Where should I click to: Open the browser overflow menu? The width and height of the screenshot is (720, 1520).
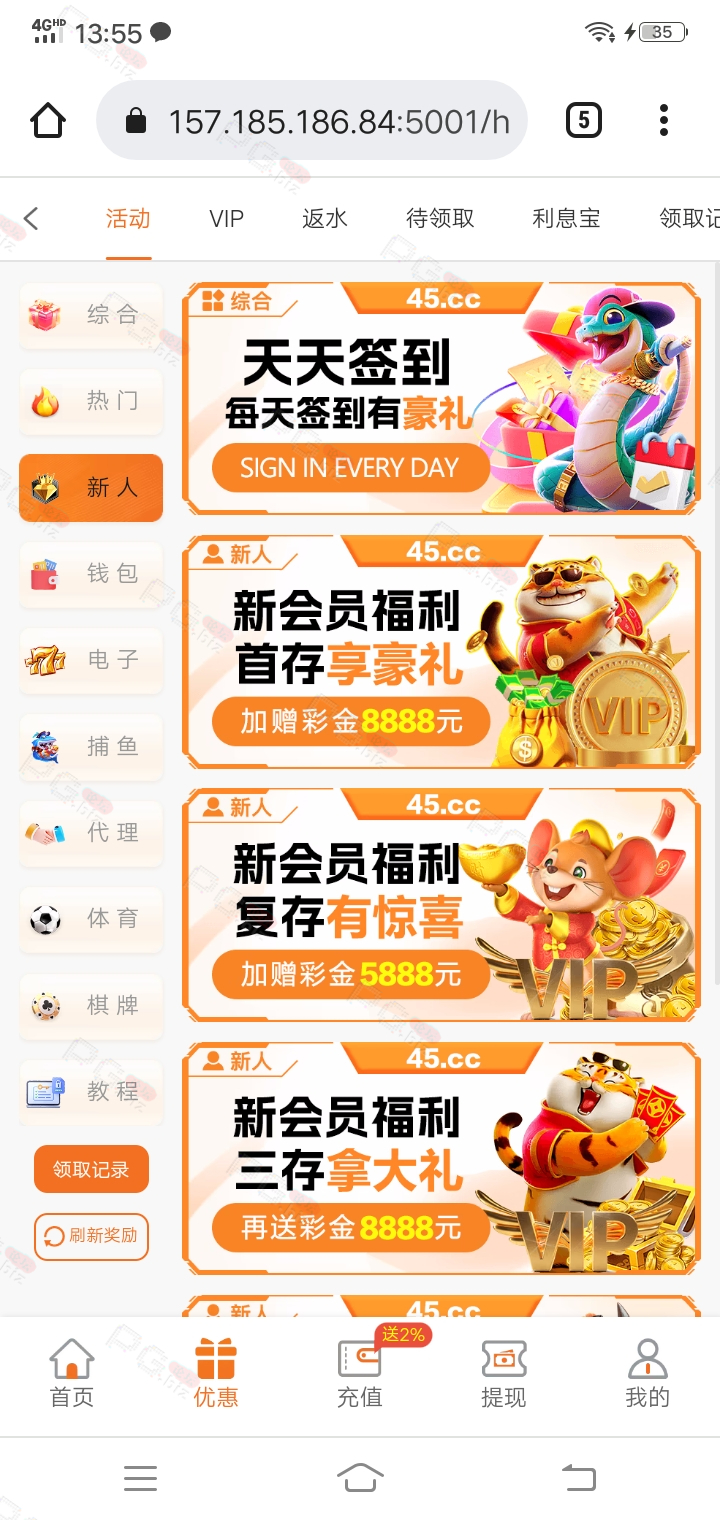click(x=663, y=121)
